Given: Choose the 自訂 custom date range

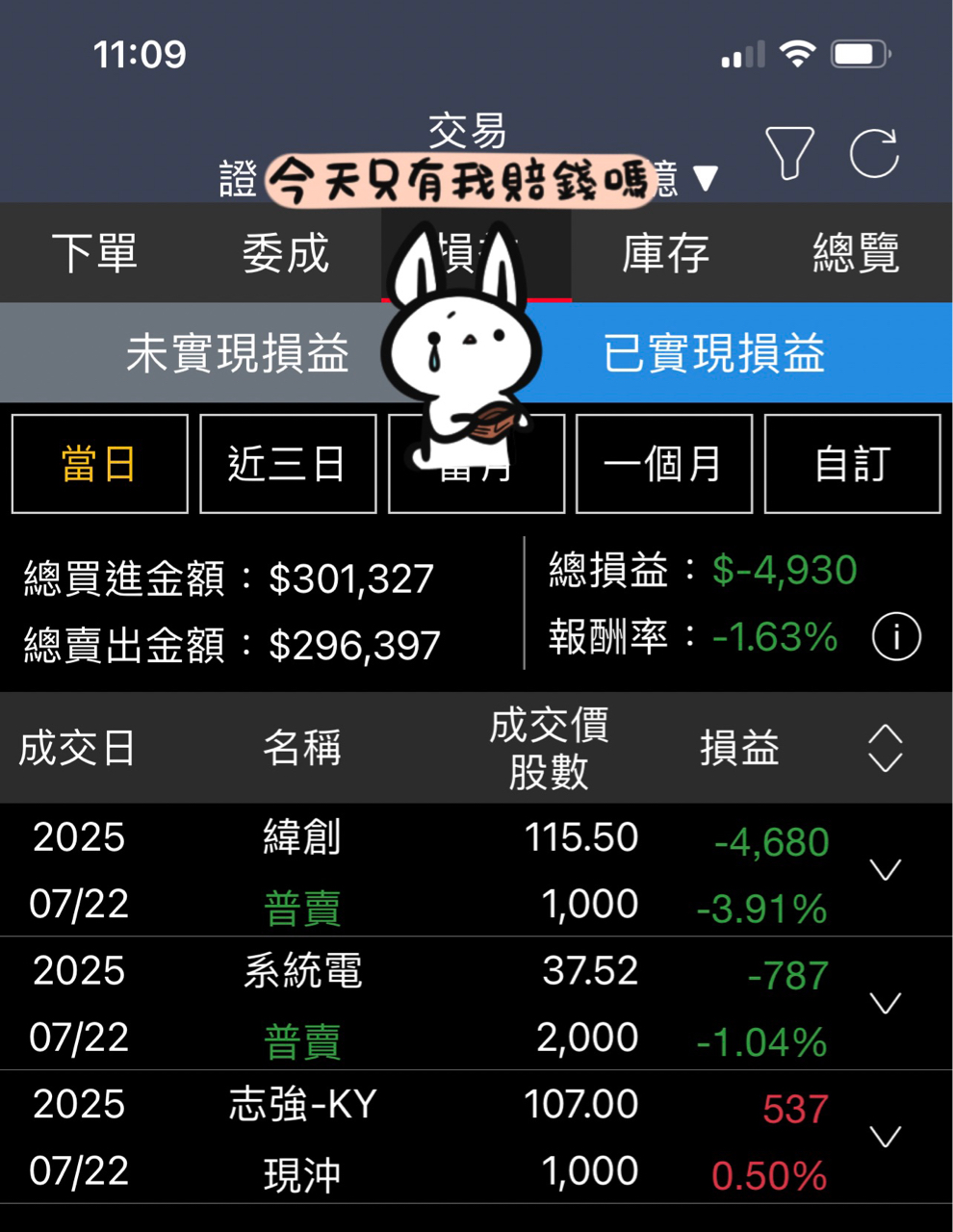Looking at the screenshot, I should (852, 464).
